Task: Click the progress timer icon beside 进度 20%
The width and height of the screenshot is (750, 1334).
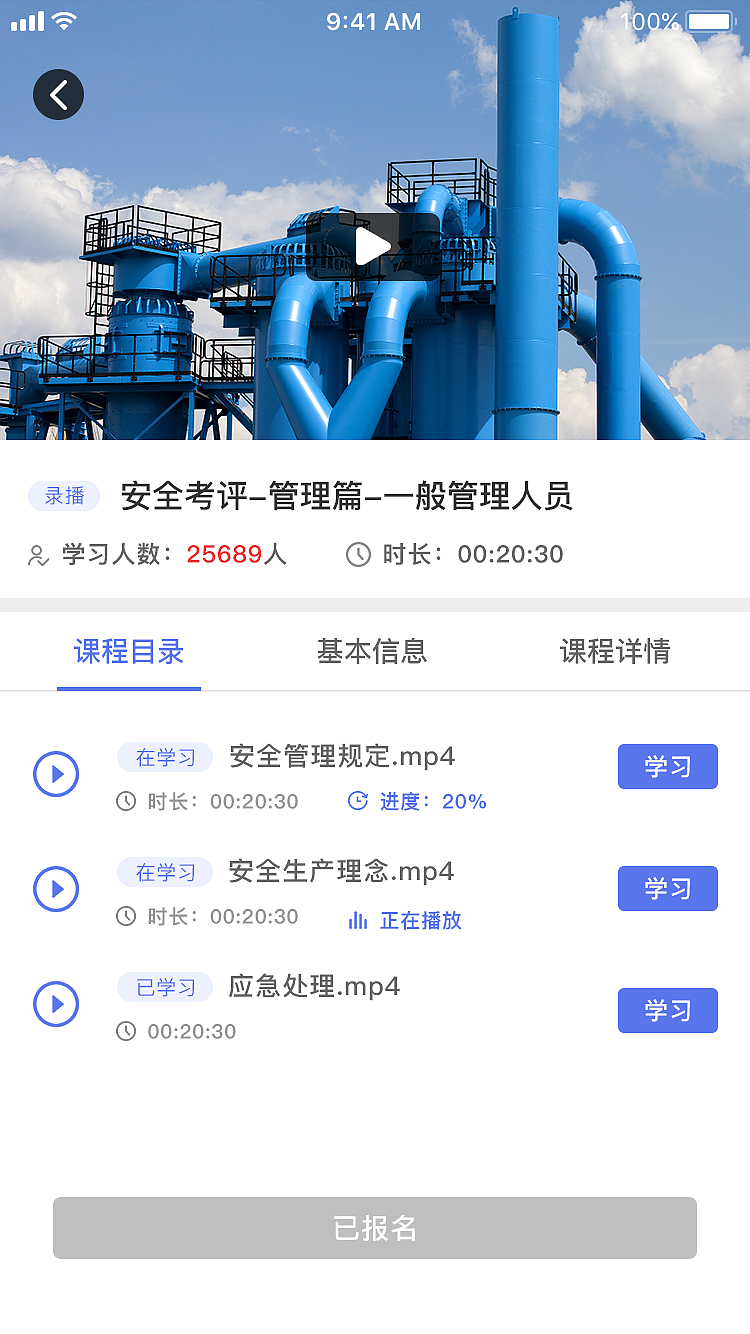Action: (x=357, y=801)
